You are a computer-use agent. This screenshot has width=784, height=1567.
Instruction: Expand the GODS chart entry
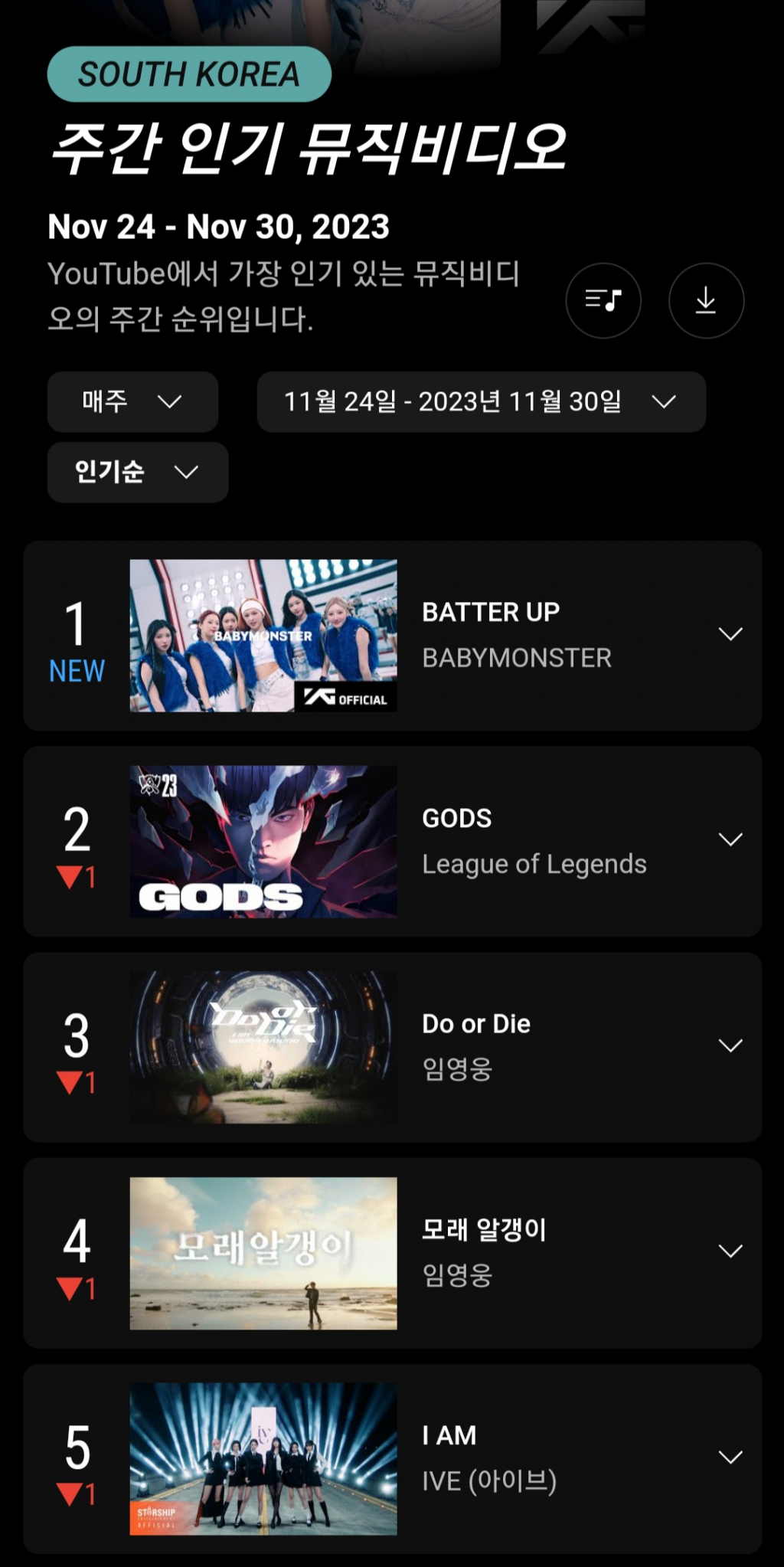pos(730,840)
